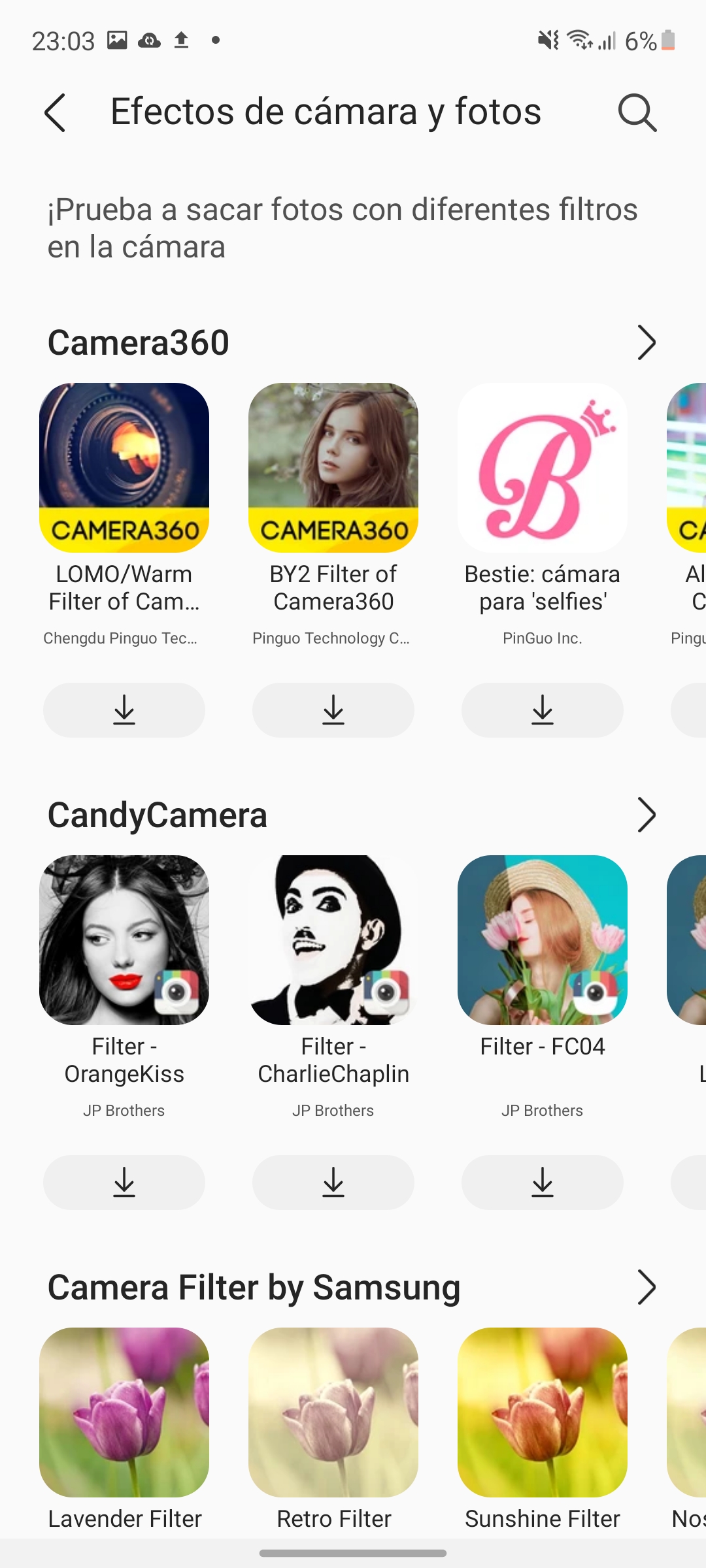This screenshot has height=1568, width=706.
Task: Open the search magnifier icon
Action: tap(637, 112)
